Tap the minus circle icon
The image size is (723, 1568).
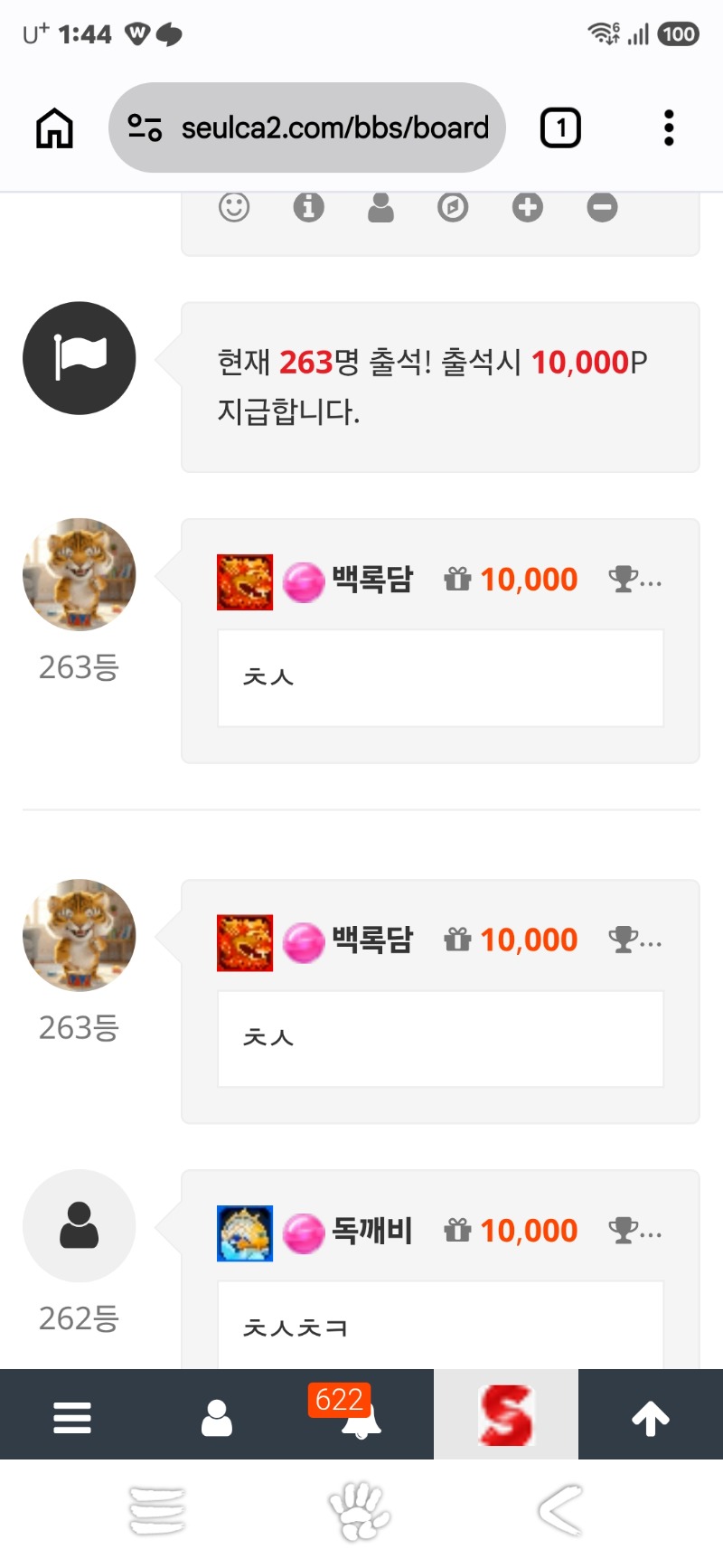pos(602,207)
